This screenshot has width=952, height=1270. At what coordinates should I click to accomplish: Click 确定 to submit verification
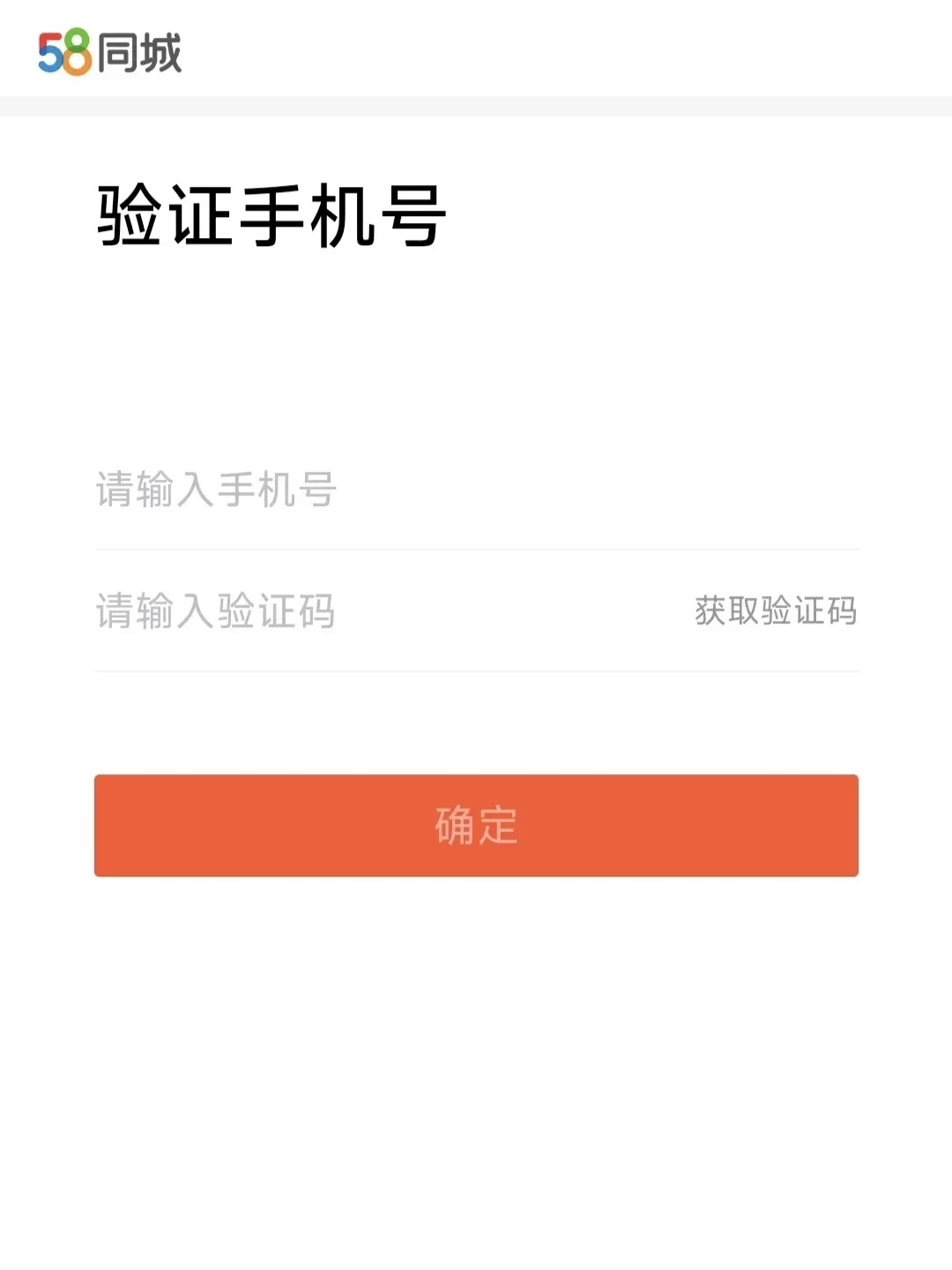(476, 825)
